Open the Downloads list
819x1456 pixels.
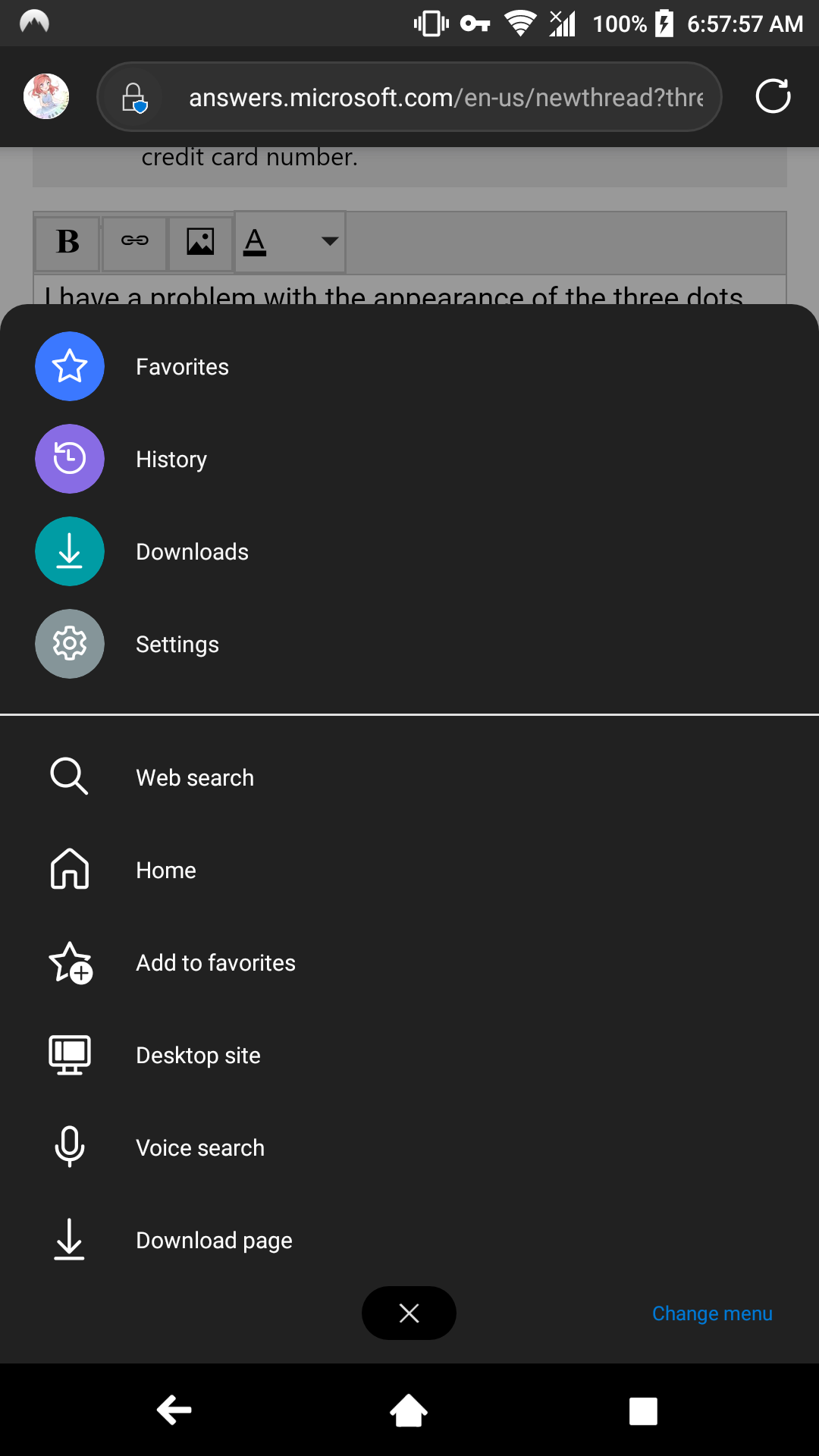pos(192,552)
